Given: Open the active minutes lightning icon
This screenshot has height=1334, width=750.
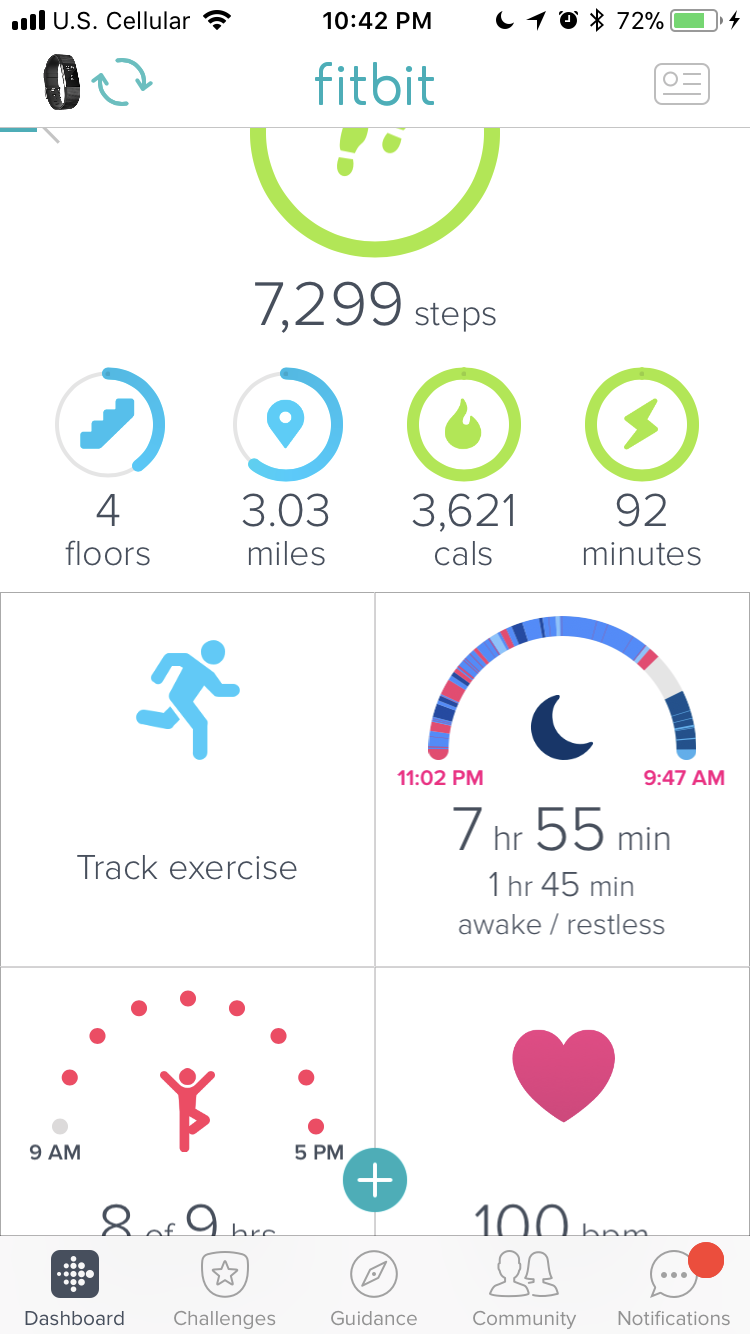Looking at the screenshot, I should click(641, 423).
